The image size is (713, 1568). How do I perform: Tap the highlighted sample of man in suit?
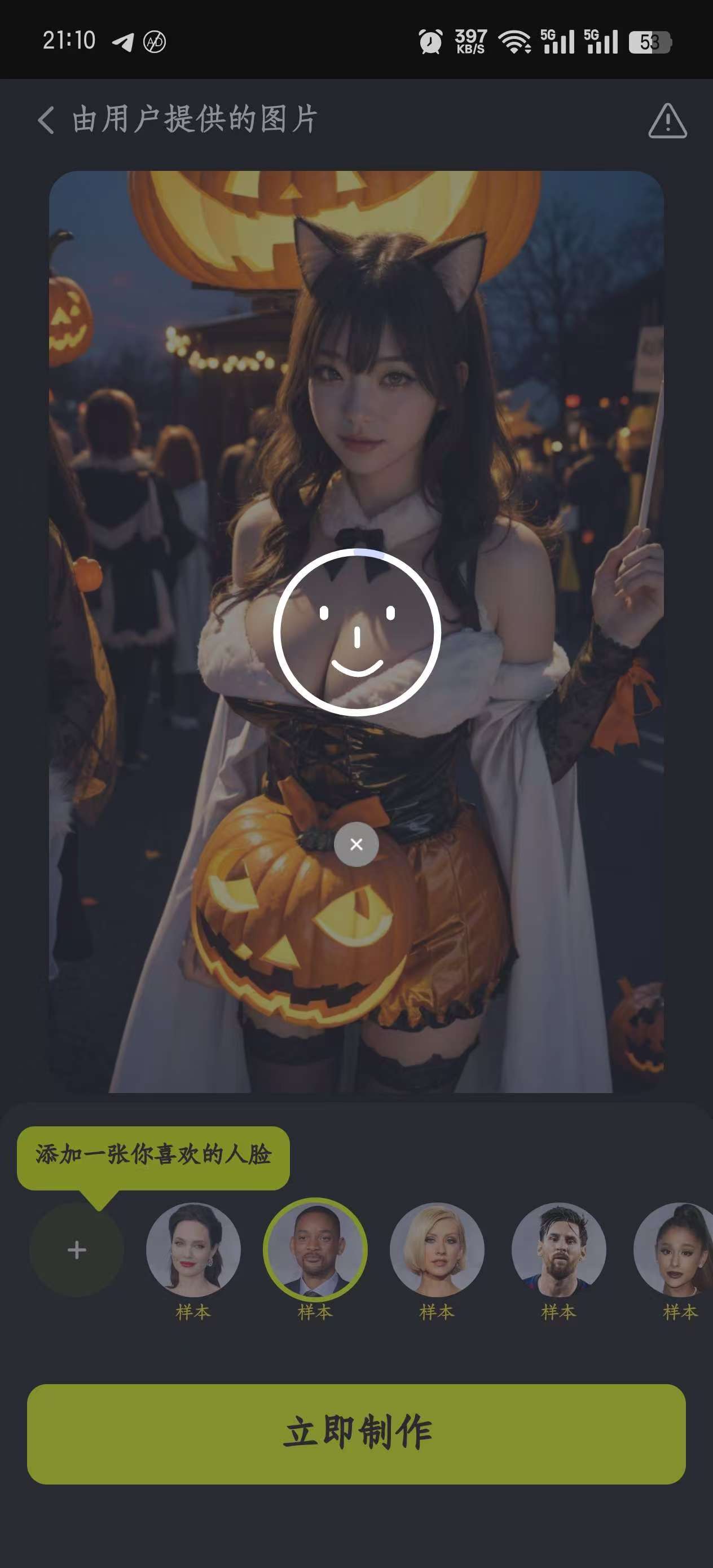(x=315, y=1250)
